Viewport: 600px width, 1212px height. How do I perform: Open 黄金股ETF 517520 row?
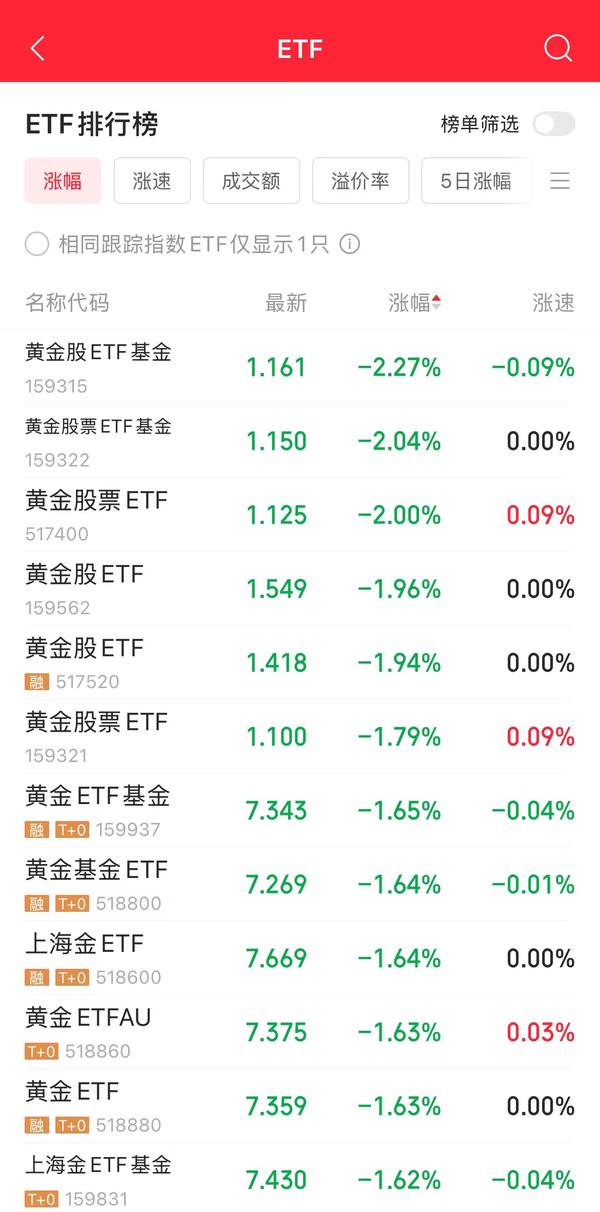pos(300,663)
